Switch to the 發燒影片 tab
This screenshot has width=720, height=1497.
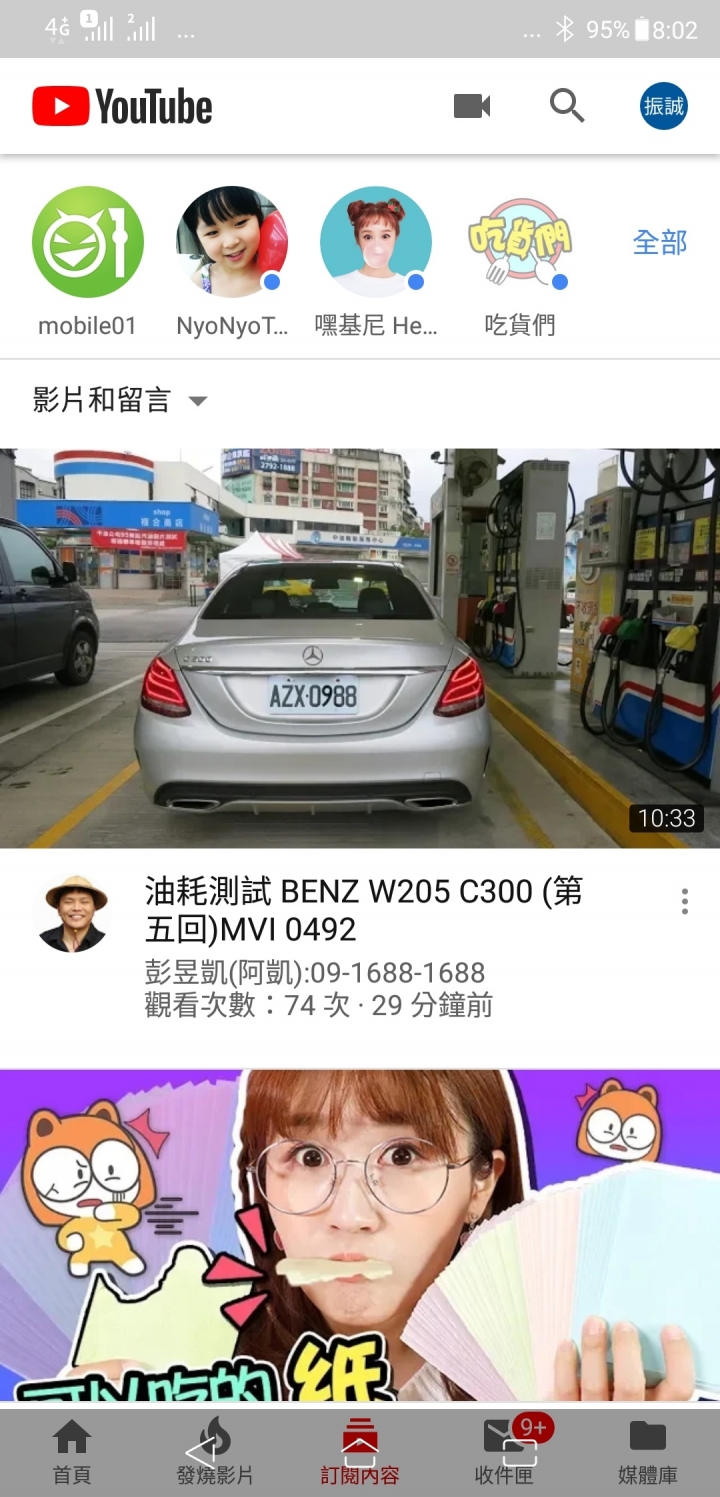pyautogui.click(x=215, y=1452)
